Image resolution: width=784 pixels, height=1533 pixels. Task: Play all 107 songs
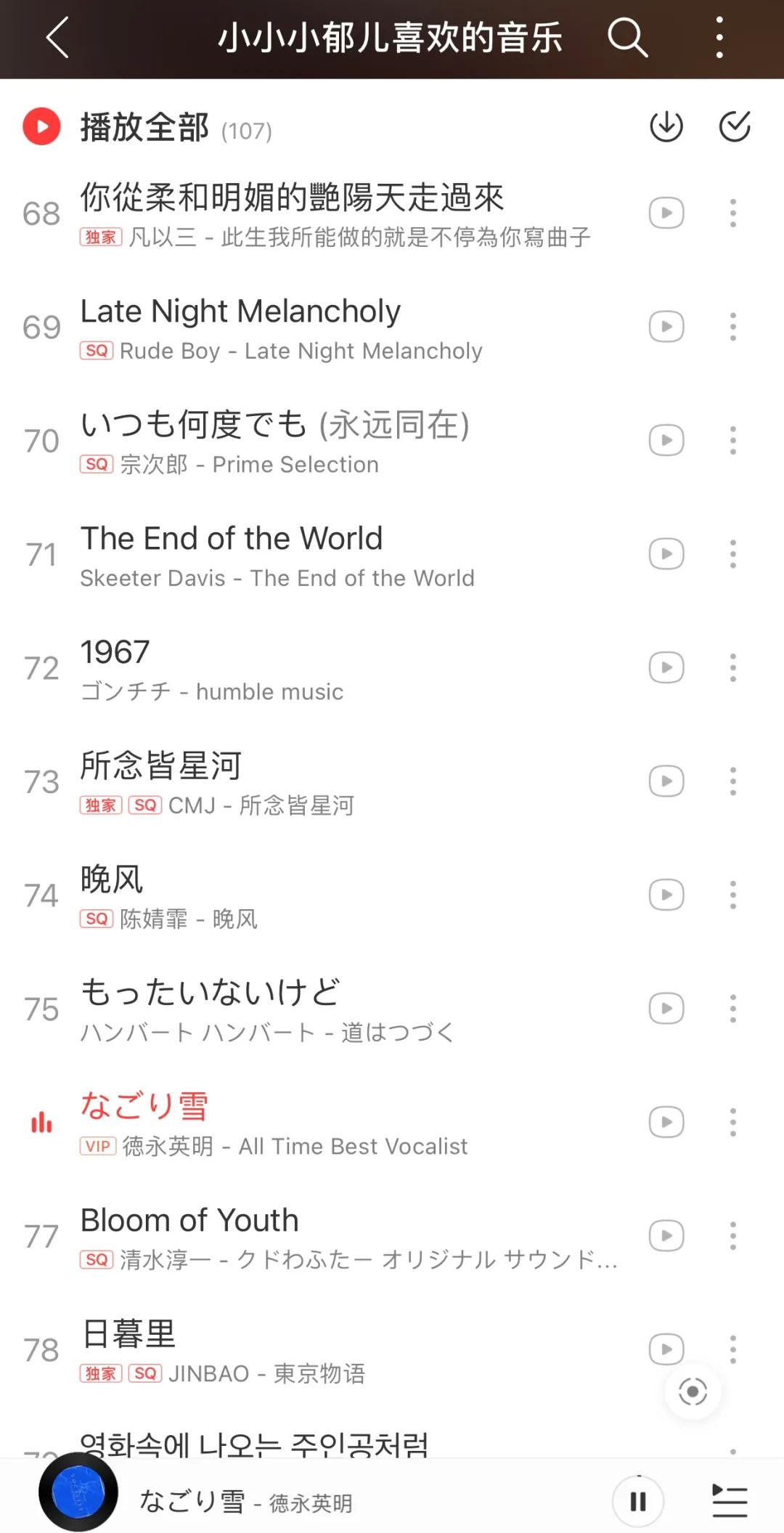click(x=145, y=128)
